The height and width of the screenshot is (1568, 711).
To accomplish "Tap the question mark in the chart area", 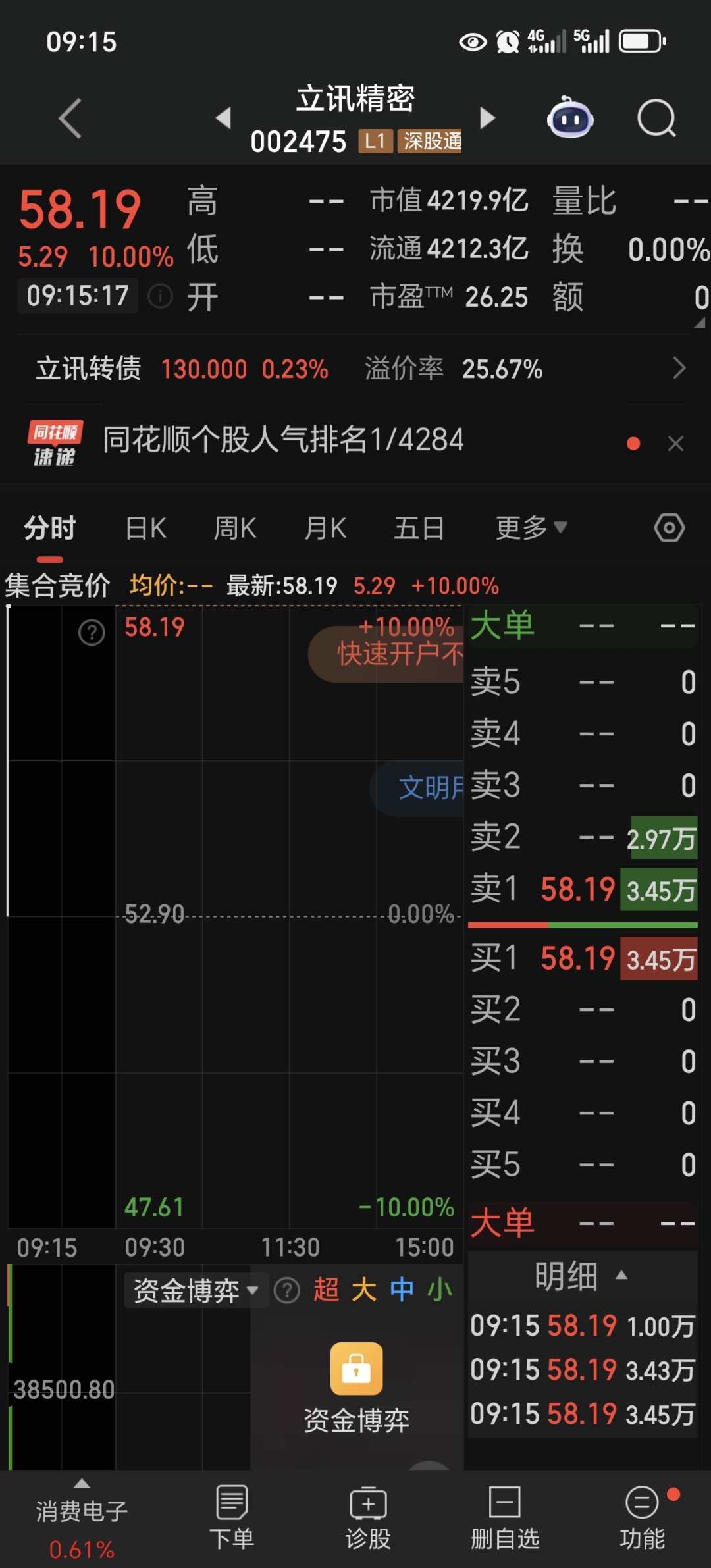I will coord(90,633).
